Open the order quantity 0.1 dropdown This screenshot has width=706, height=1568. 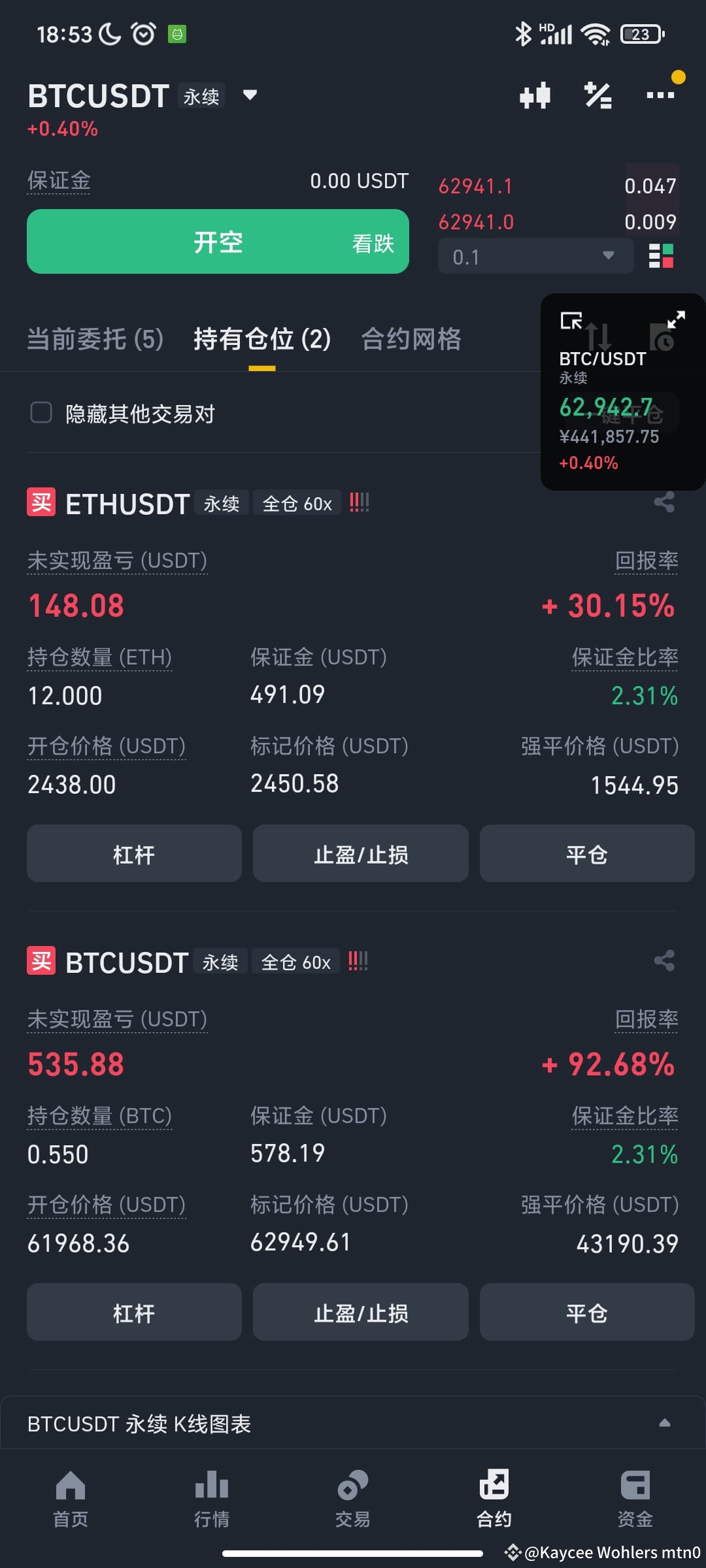click(x=535, y=256)
